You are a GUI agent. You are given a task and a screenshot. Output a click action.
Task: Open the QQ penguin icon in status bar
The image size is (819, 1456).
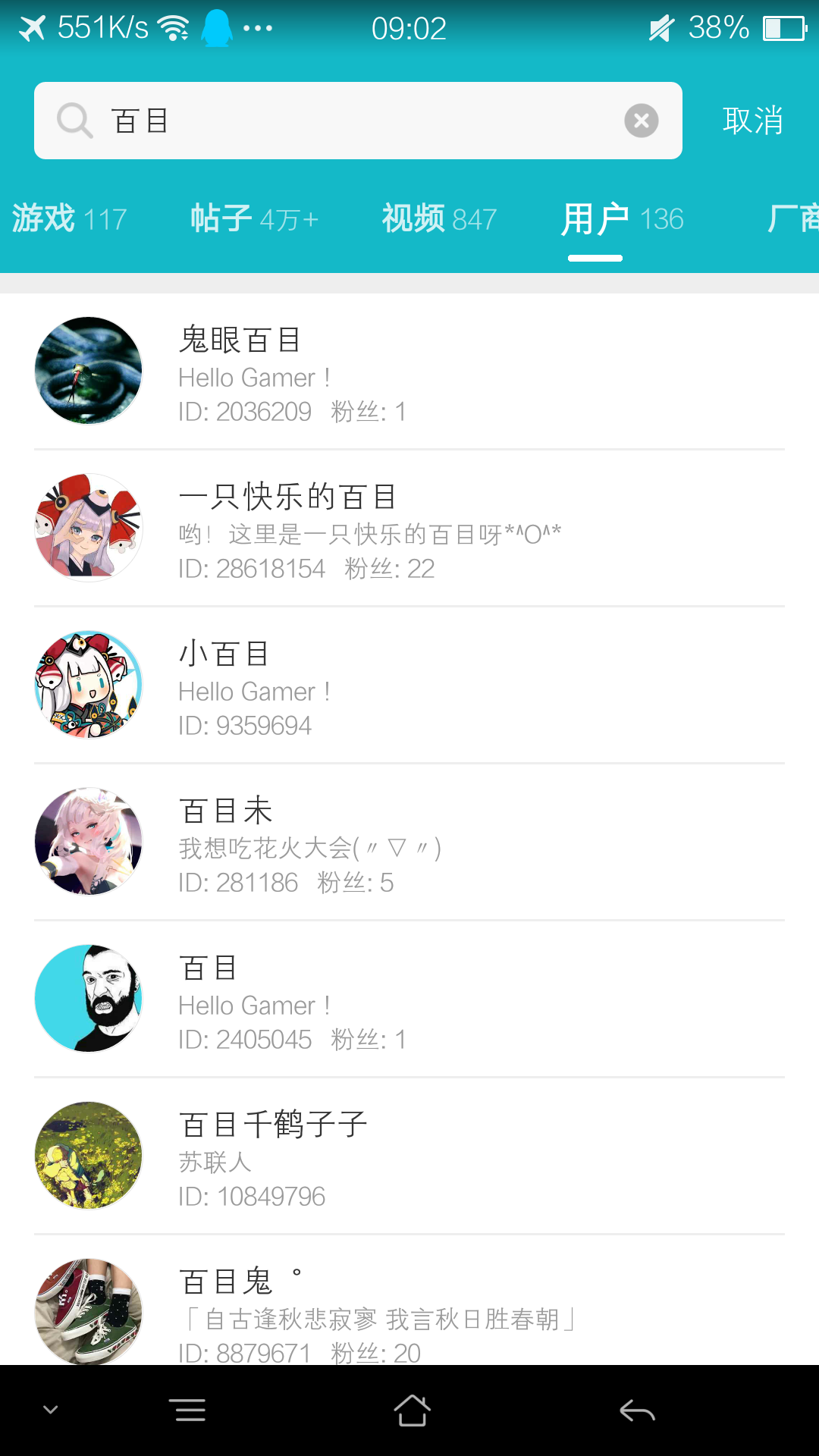tap(218, 28)
